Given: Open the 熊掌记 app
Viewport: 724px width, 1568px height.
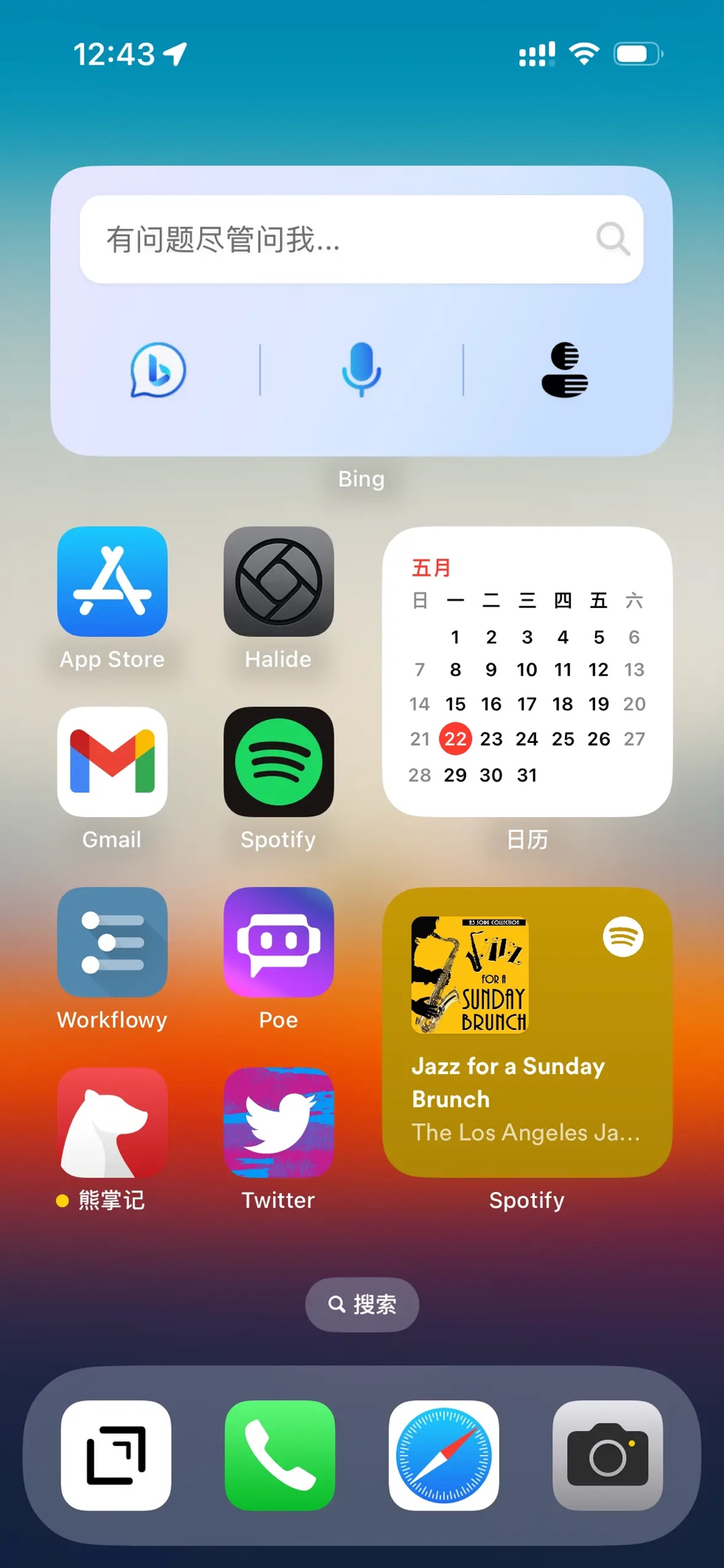Looking at the screenshot, I should pyautogui.click(x=113, y=1123).
